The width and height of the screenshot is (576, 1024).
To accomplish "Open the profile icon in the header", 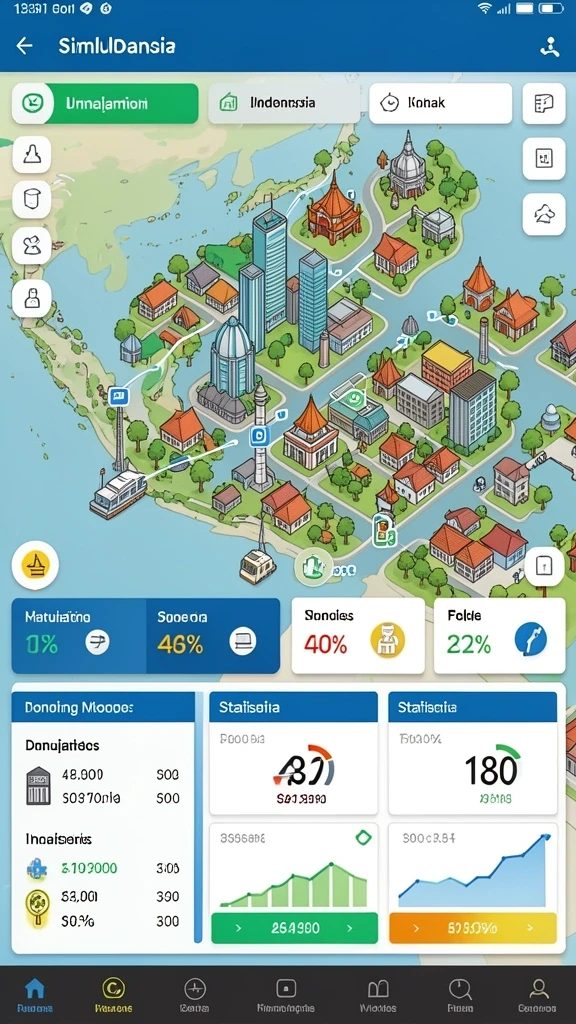I will point(549,46).
